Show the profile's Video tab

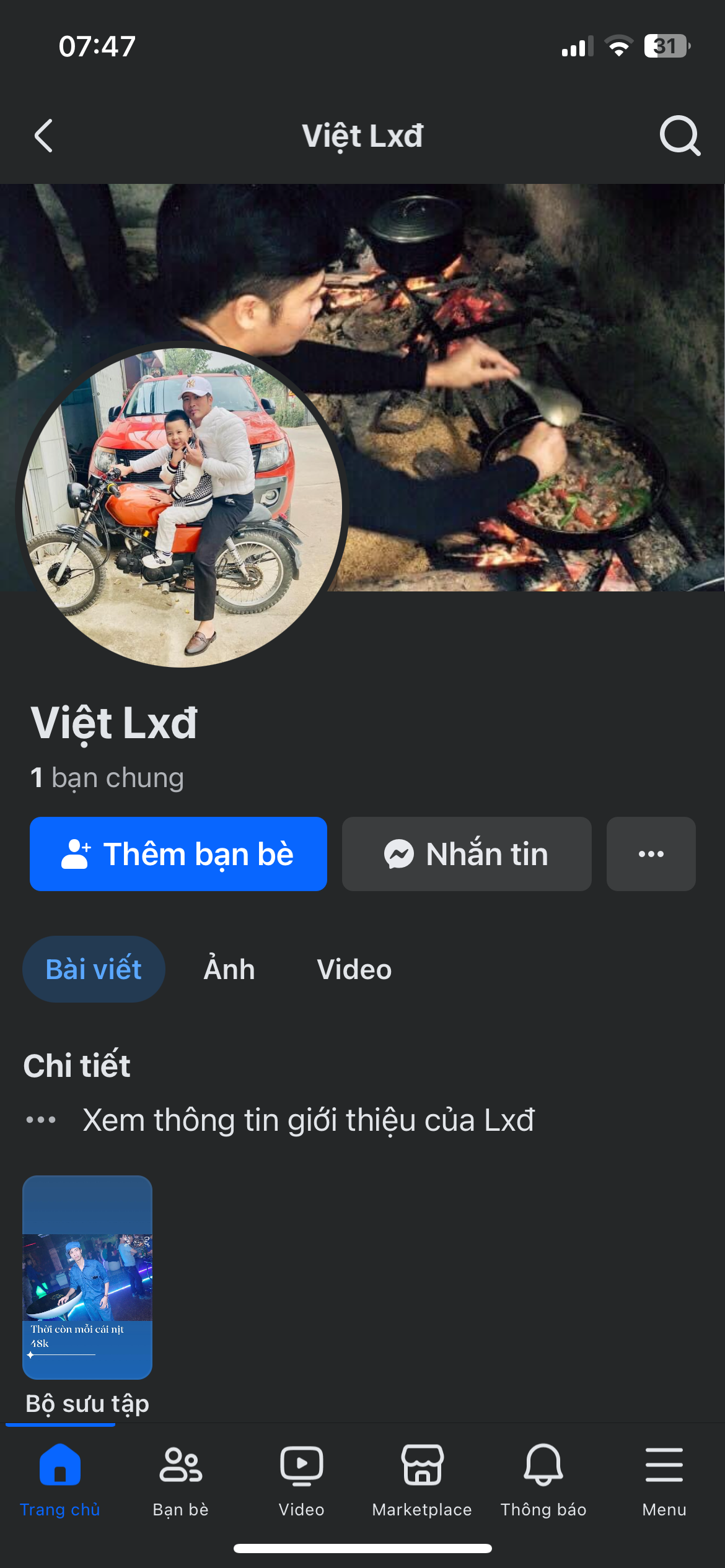(354, 969)
